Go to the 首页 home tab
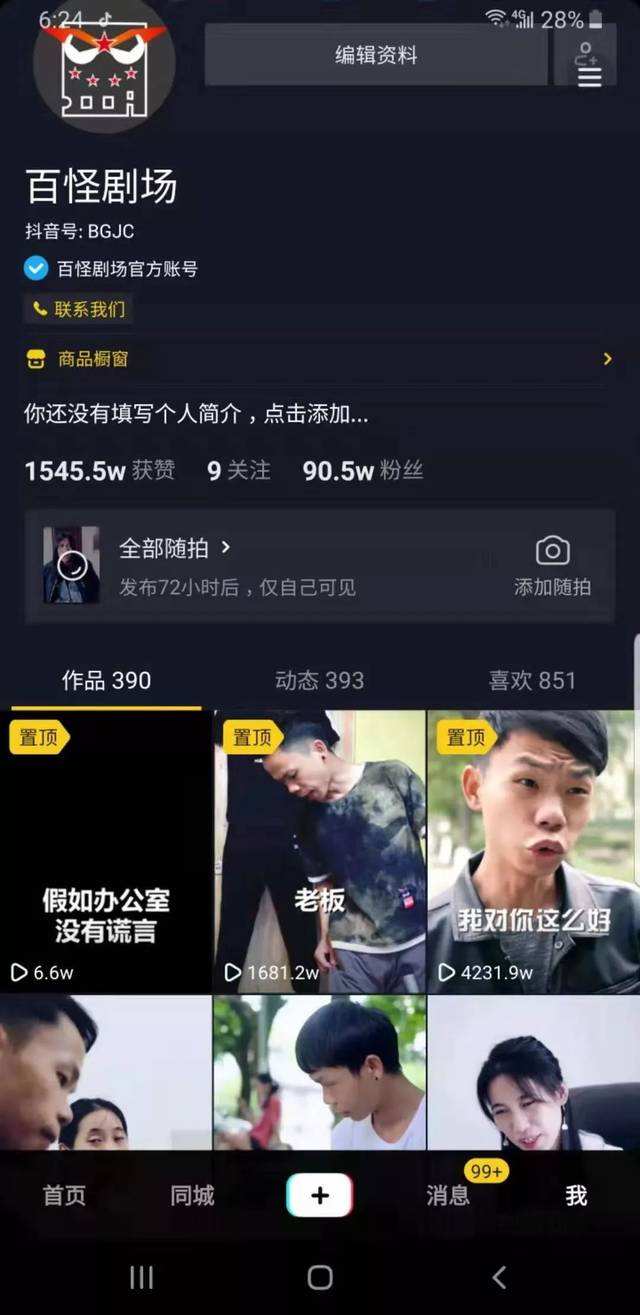 tap(64, 1195)
